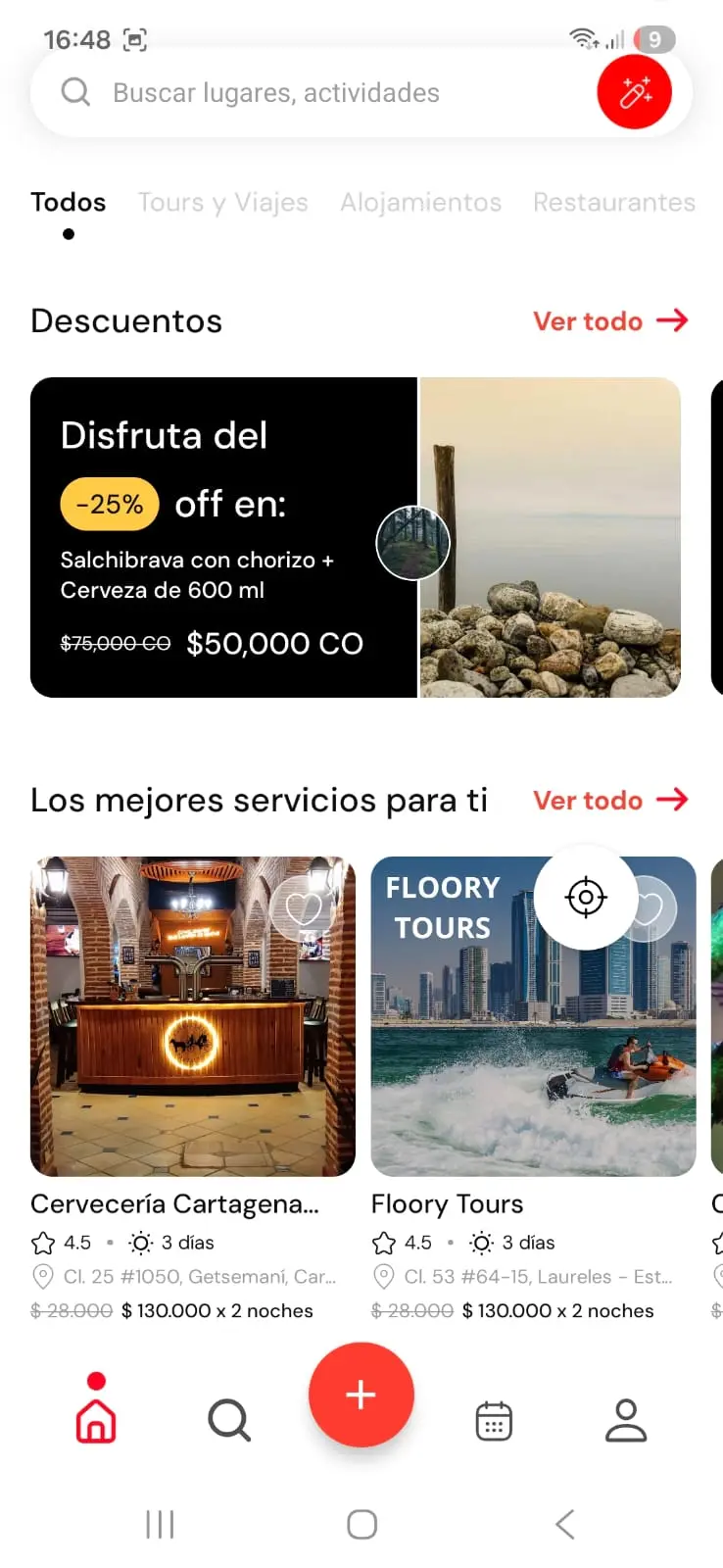This screenshot has height=1568, width=723.
Task: Tap the rating star on Floory Tours
Action: (382, 1242)
